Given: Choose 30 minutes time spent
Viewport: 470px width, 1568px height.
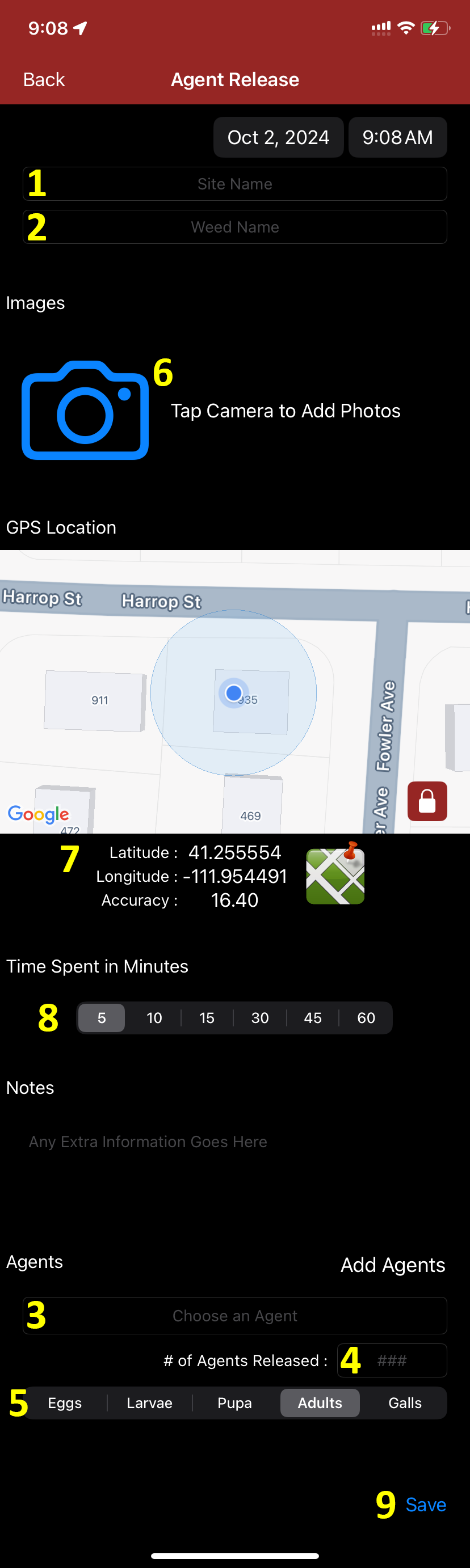Looking at the screenshot, I should click(259, 1018).
